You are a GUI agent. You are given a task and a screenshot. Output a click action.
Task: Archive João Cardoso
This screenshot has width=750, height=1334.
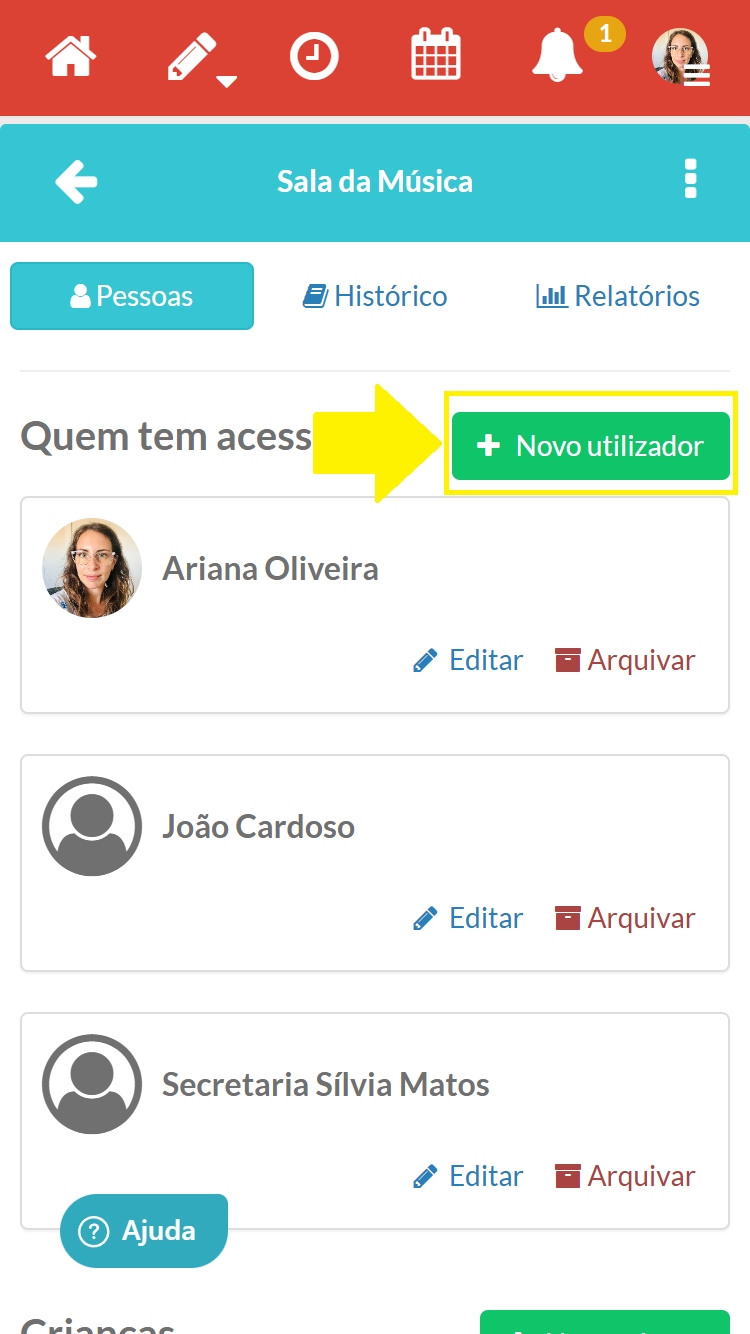(625, 918)
